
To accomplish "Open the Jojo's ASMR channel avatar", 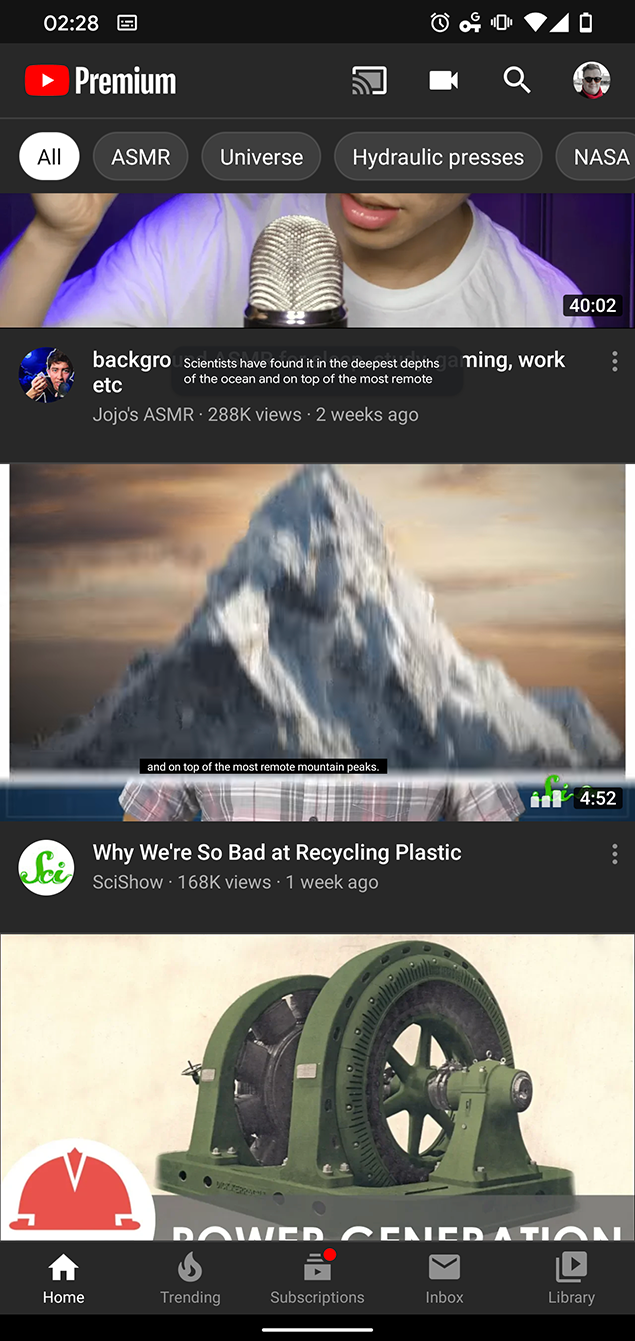I will [x=46, y=376].
